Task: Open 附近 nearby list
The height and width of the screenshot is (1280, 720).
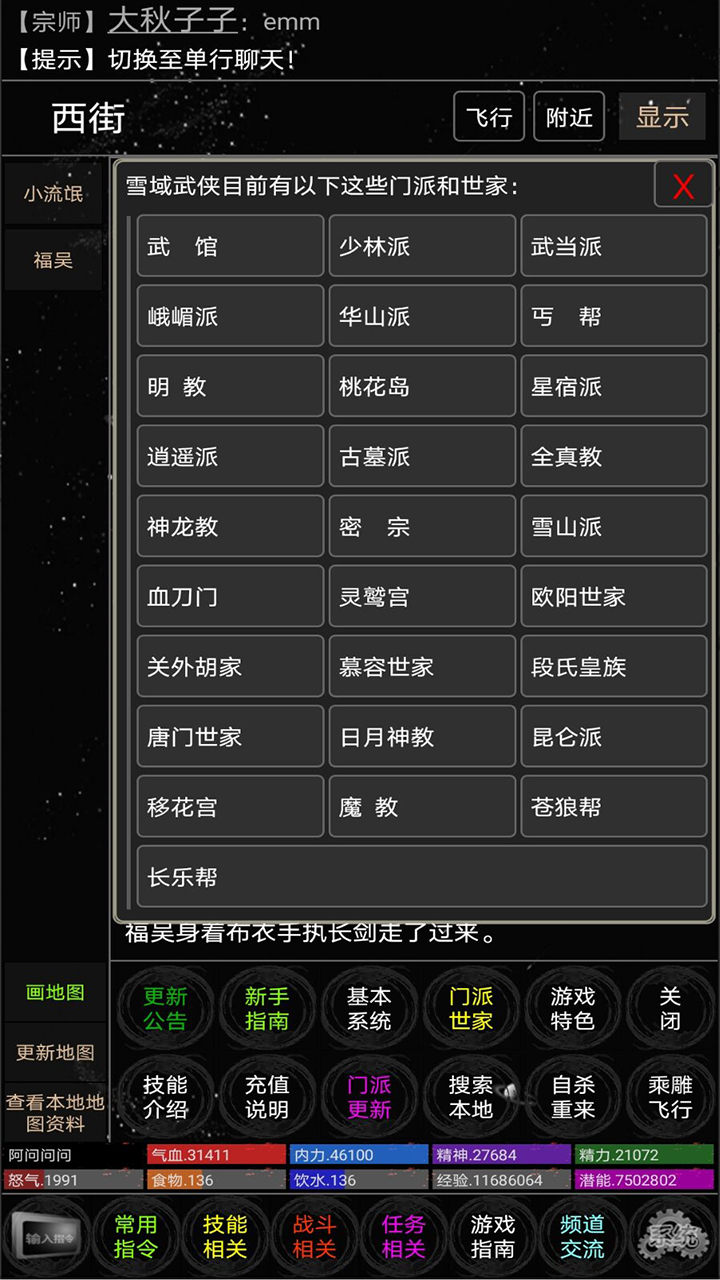Action: tap(569, 117)
